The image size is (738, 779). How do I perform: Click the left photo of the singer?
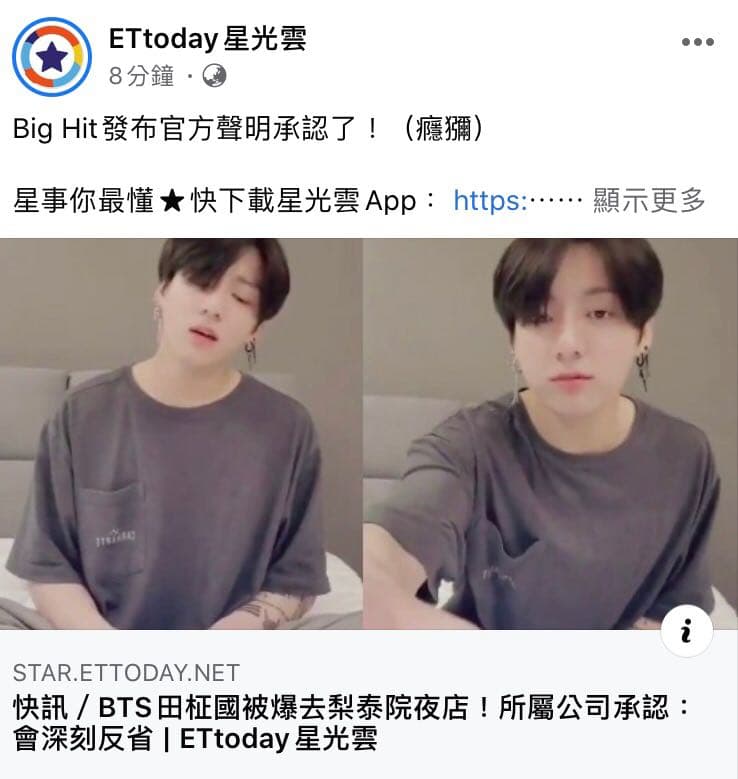pos(185,440)
